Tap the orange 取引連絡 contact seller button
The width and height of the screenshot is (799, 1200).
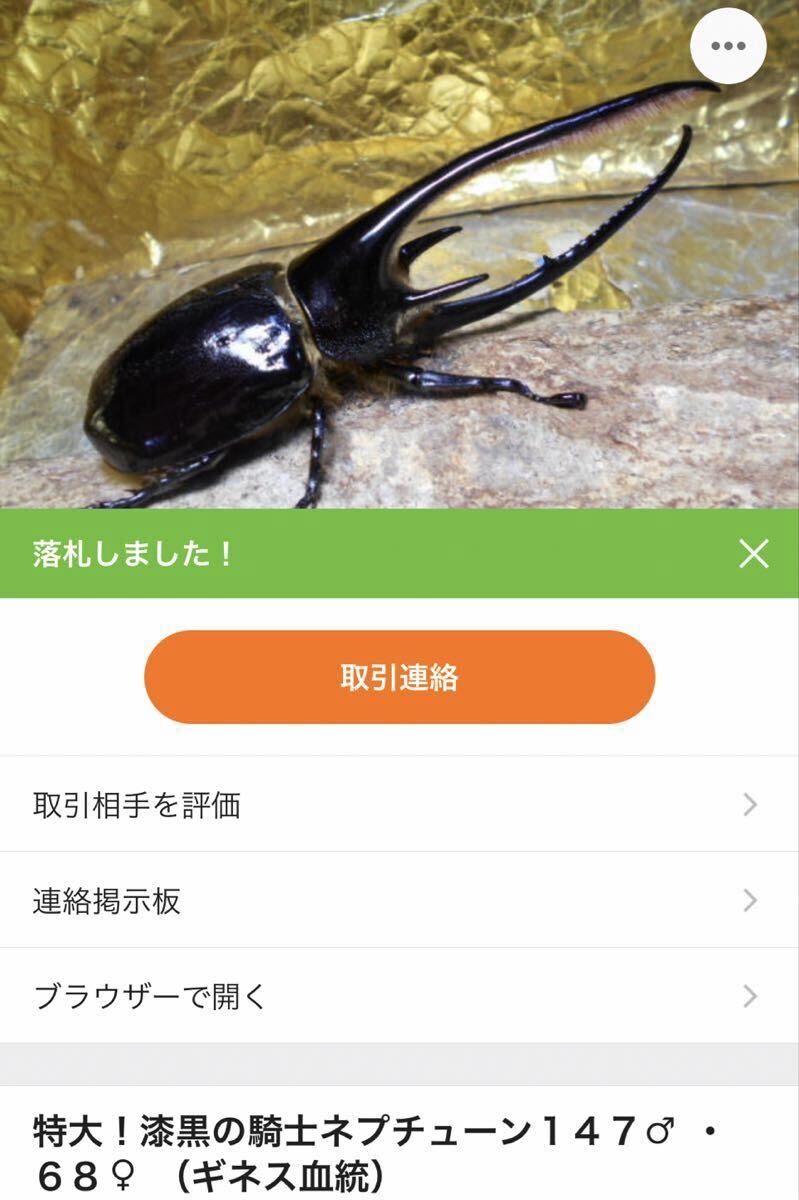tap(399, 676)
